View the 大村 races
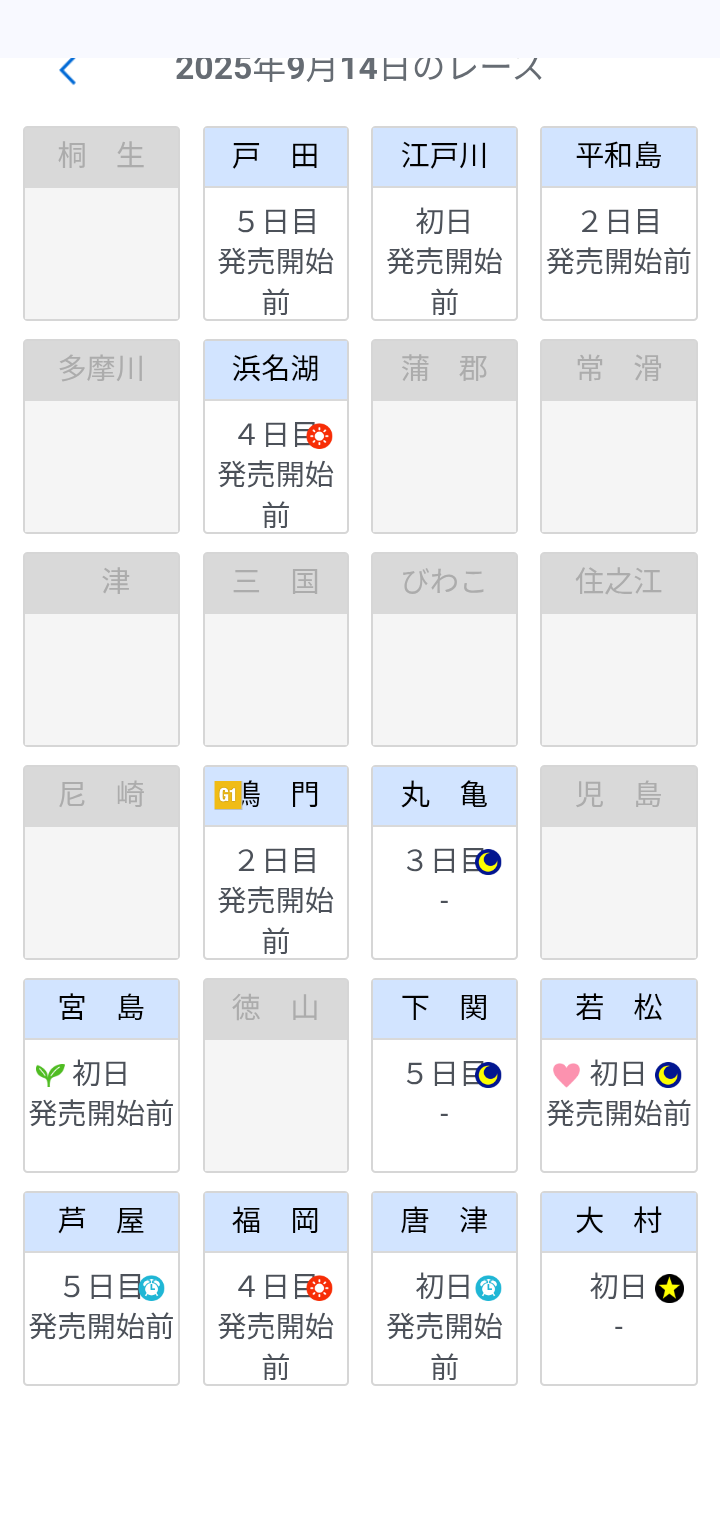This screenshot has width=720, height=1520. tap(618, 1288)
